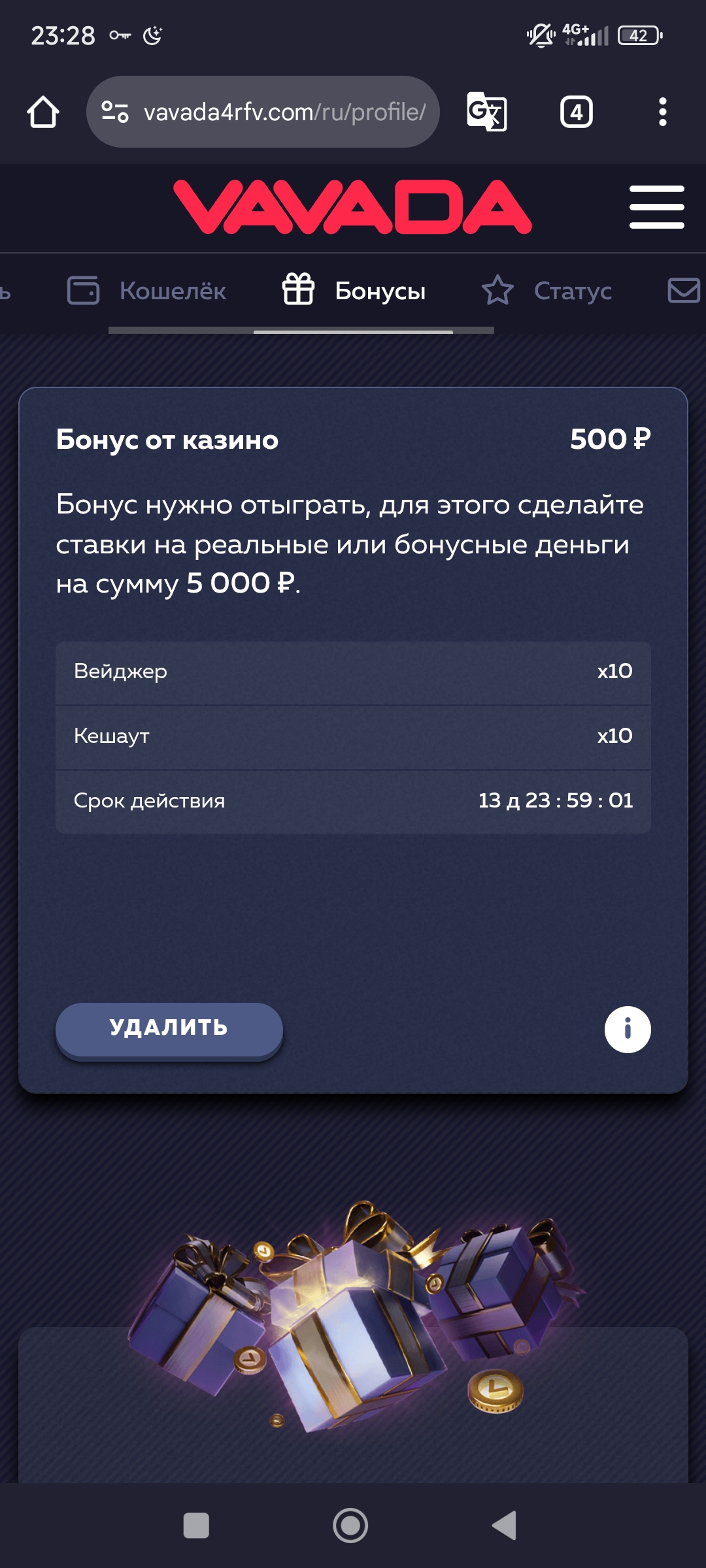Viewport: 706px width, 1568px height.
Task: Delete the casino bonus with Удалить
Action: (169, 1029)
